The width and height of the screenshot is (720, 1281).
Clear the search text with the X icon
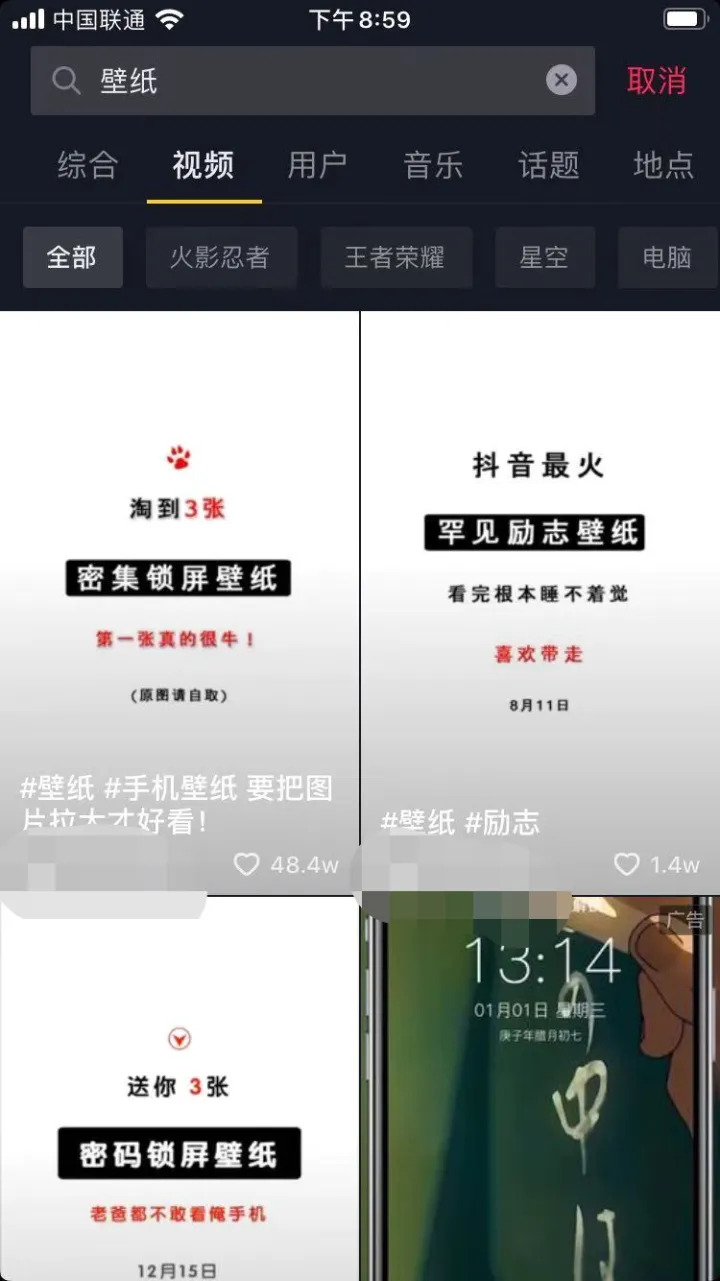tap(561, 80)
